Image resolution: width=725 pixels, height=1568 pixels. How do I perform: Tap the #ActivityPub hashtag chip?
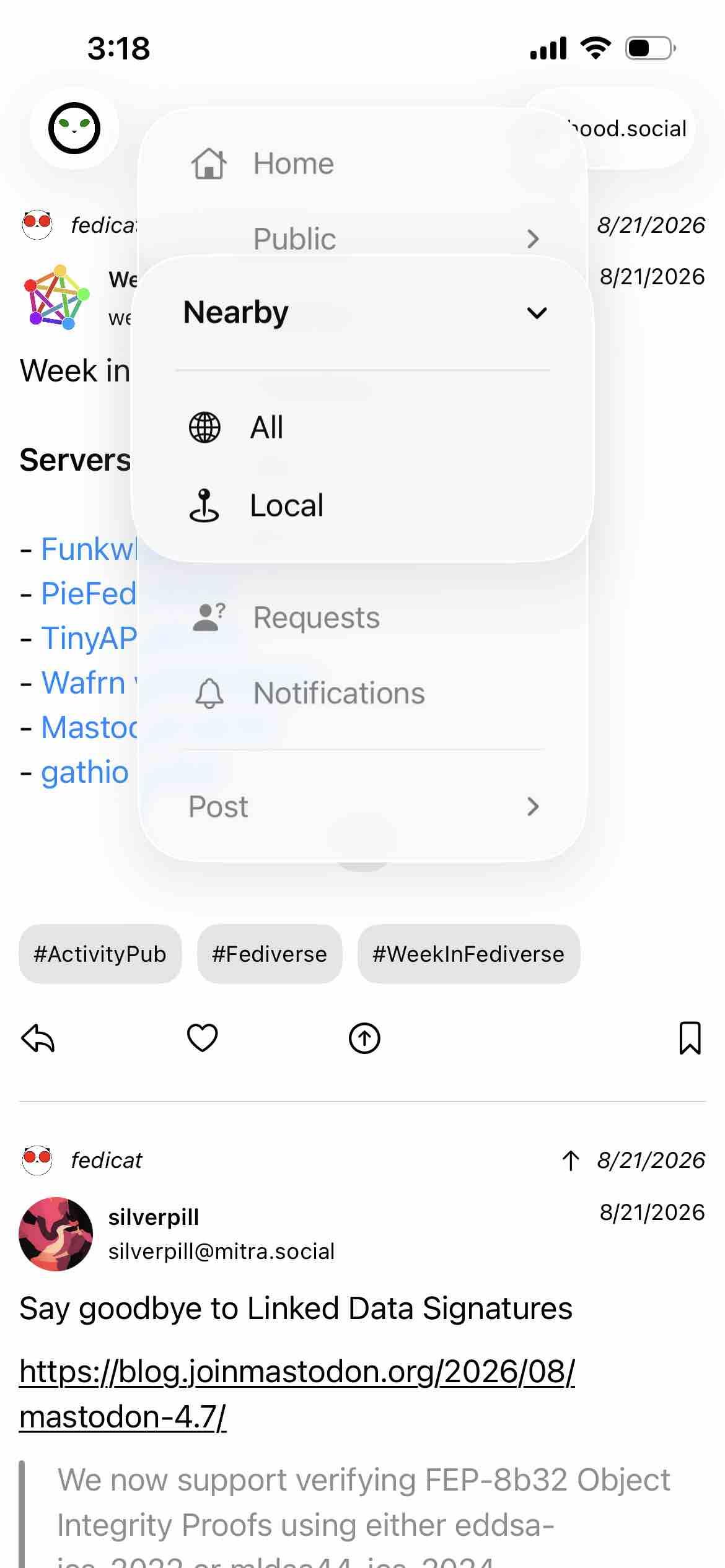tap(100, 954)
